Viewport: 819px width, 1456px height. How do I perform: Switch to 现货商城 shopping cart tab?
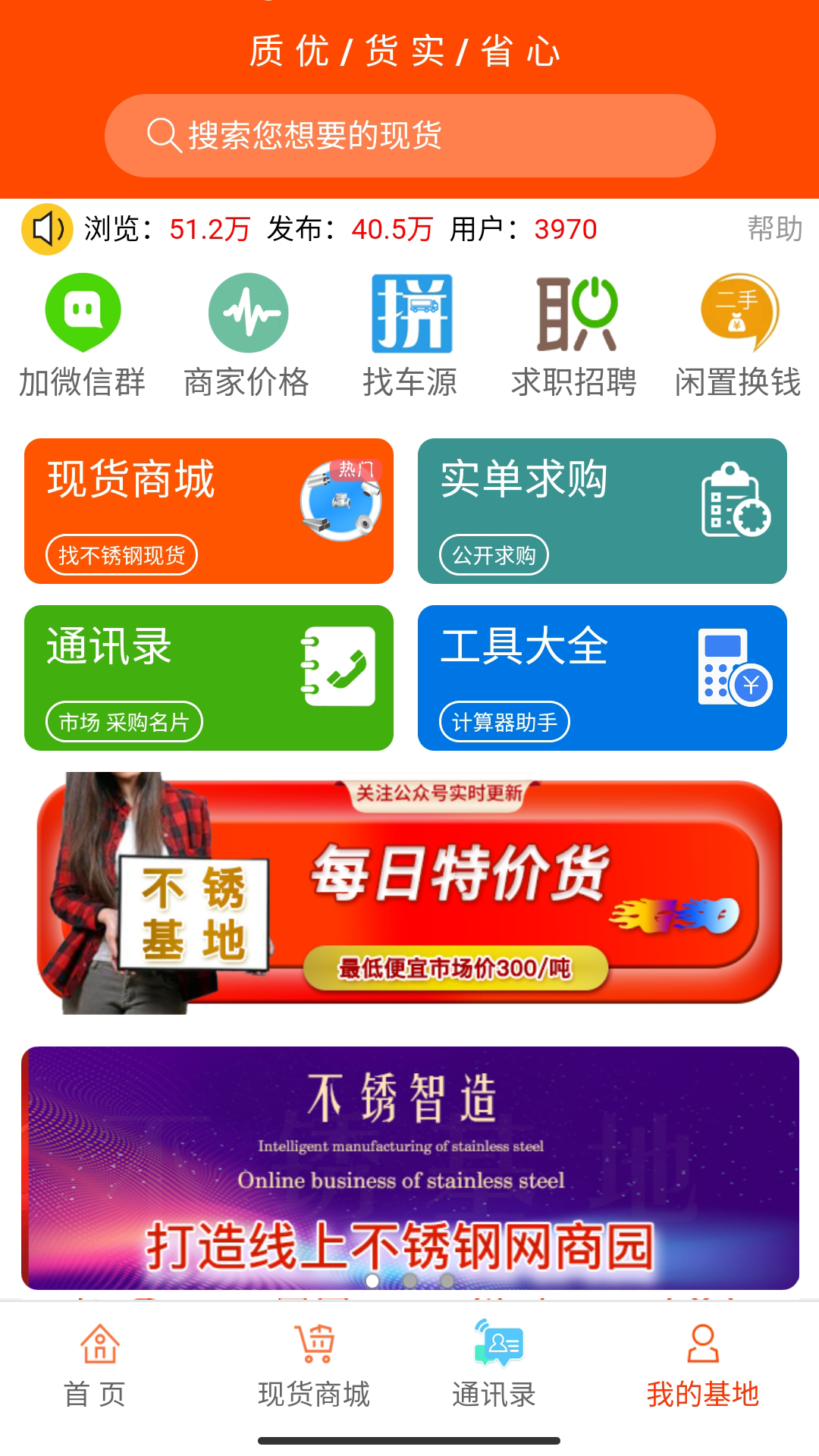click(315, 1365)
